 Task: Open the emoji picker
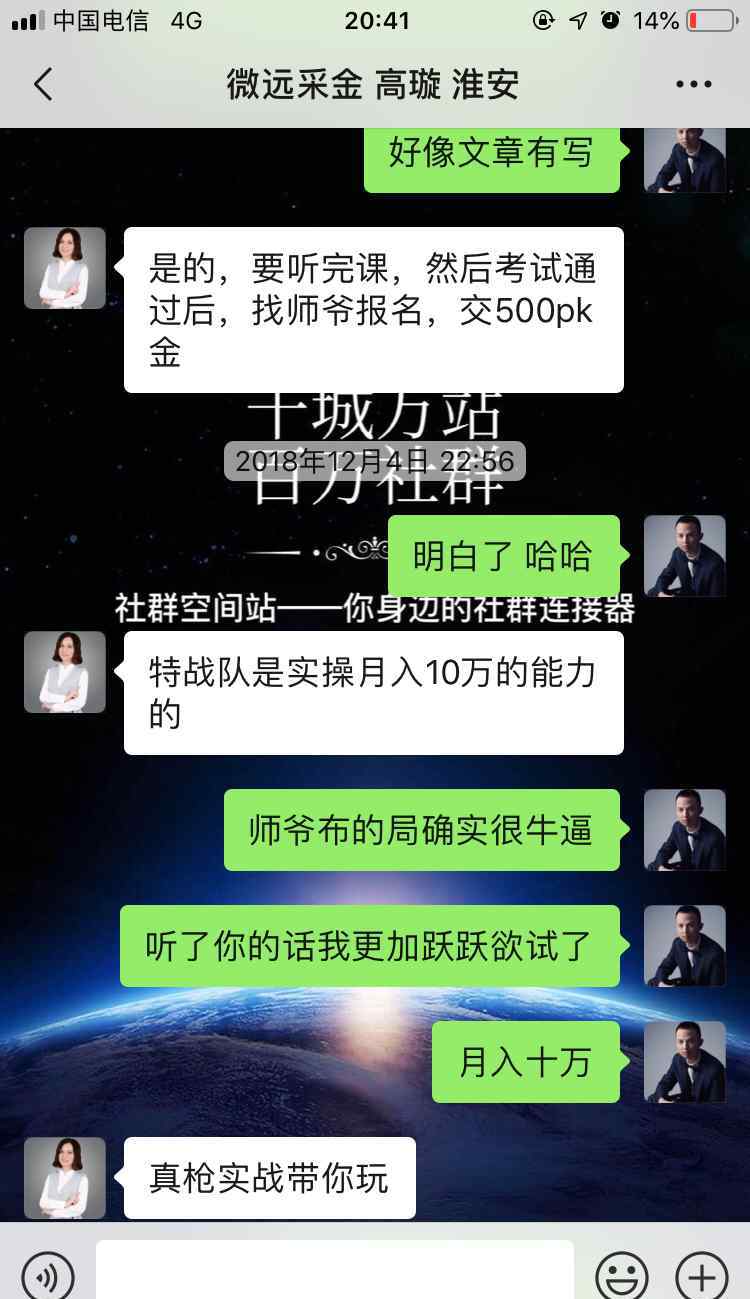(x=622, y=1275)
